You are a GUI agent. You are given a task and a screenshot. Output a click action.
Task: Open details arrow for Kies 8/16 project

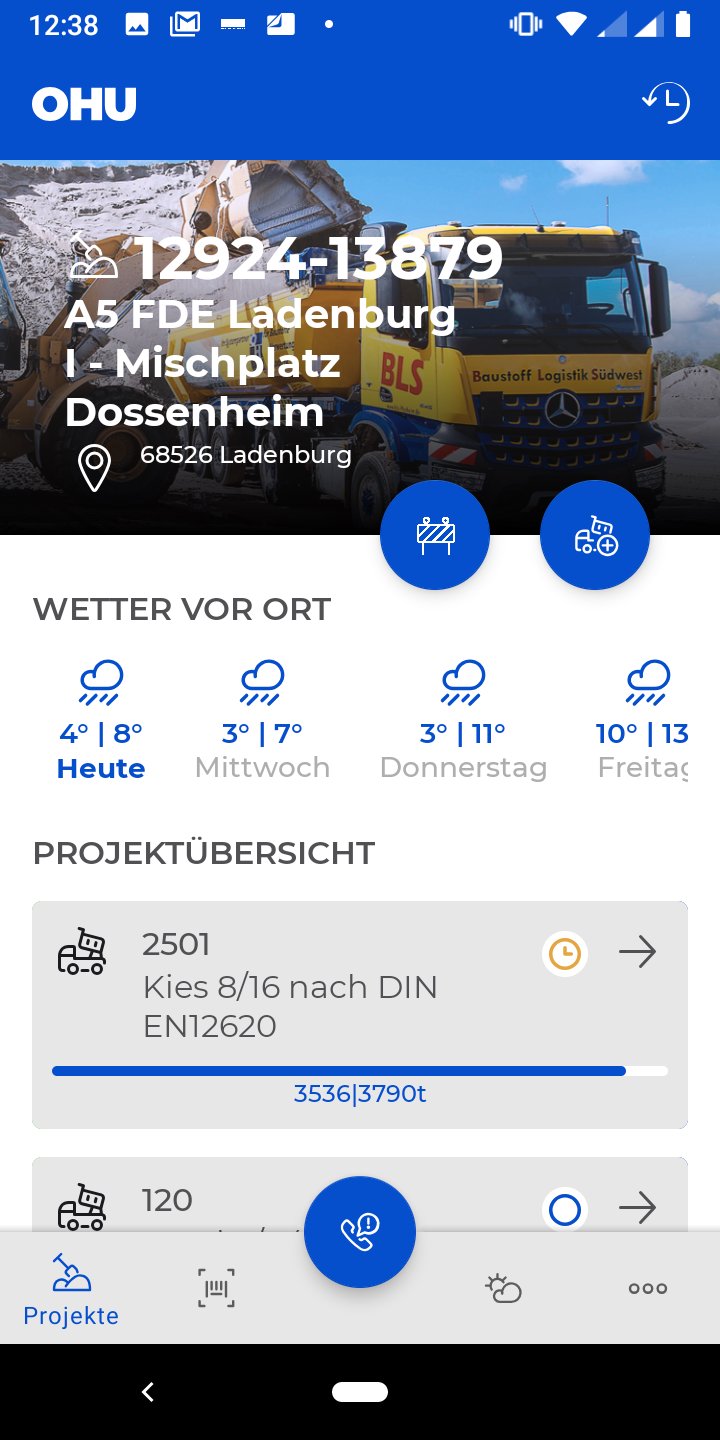click(637, 953)
